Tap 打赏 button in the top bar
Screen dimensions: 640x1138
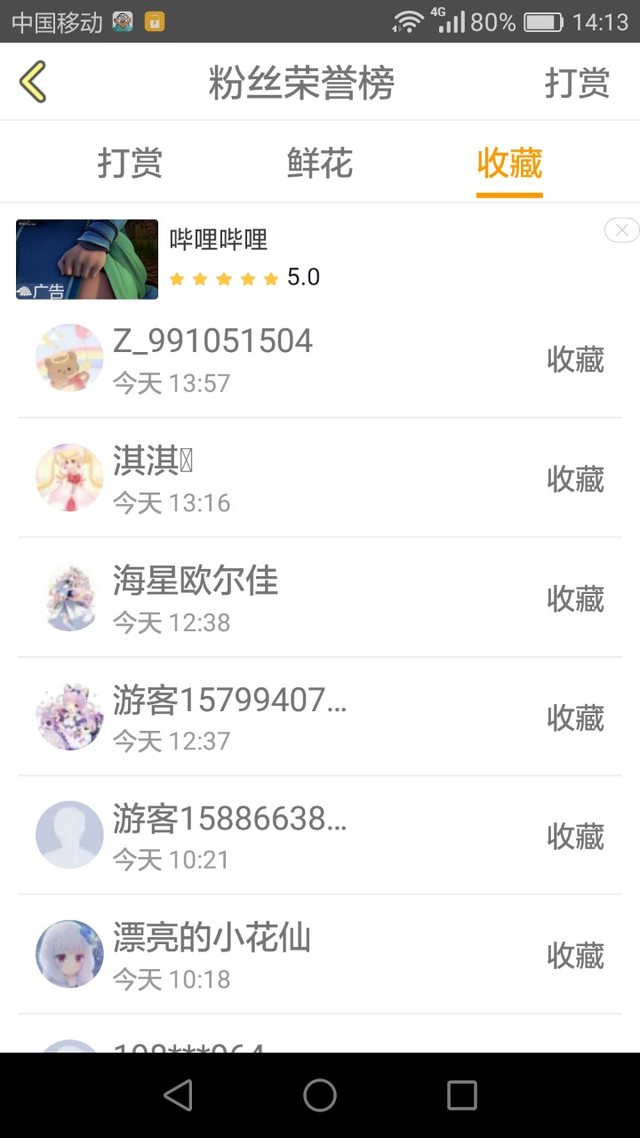pos(576,83)
